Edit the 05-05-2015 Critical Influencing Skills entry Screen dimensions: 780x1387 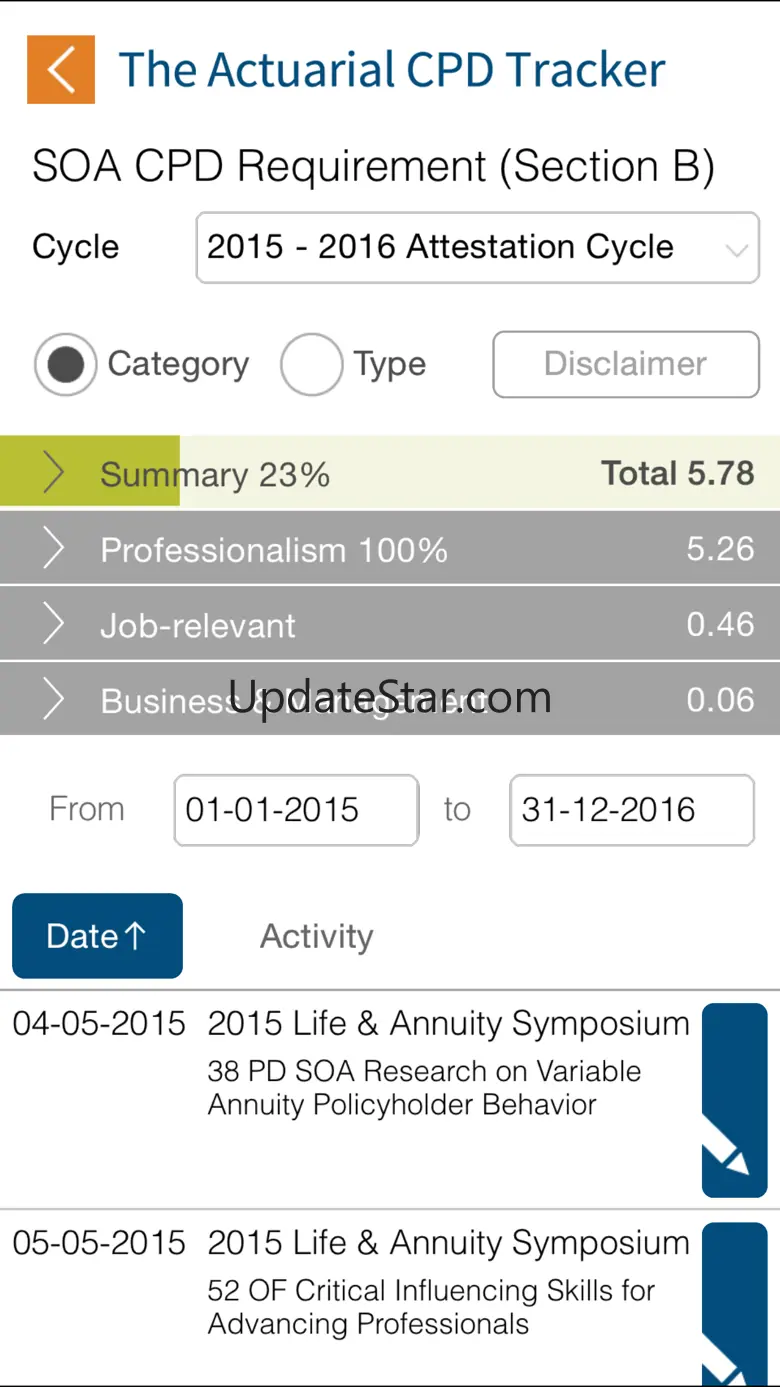click(x=735, y=1304)
